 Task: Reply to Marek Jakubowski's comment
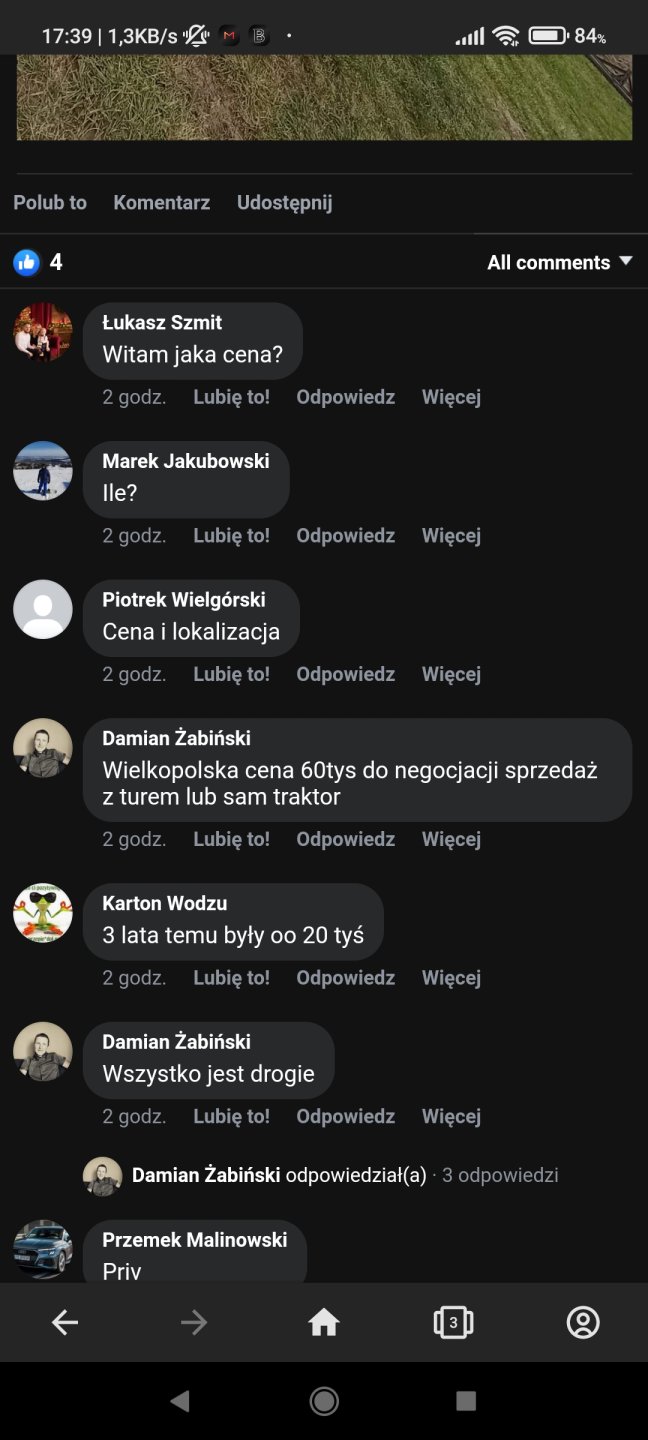345,535
